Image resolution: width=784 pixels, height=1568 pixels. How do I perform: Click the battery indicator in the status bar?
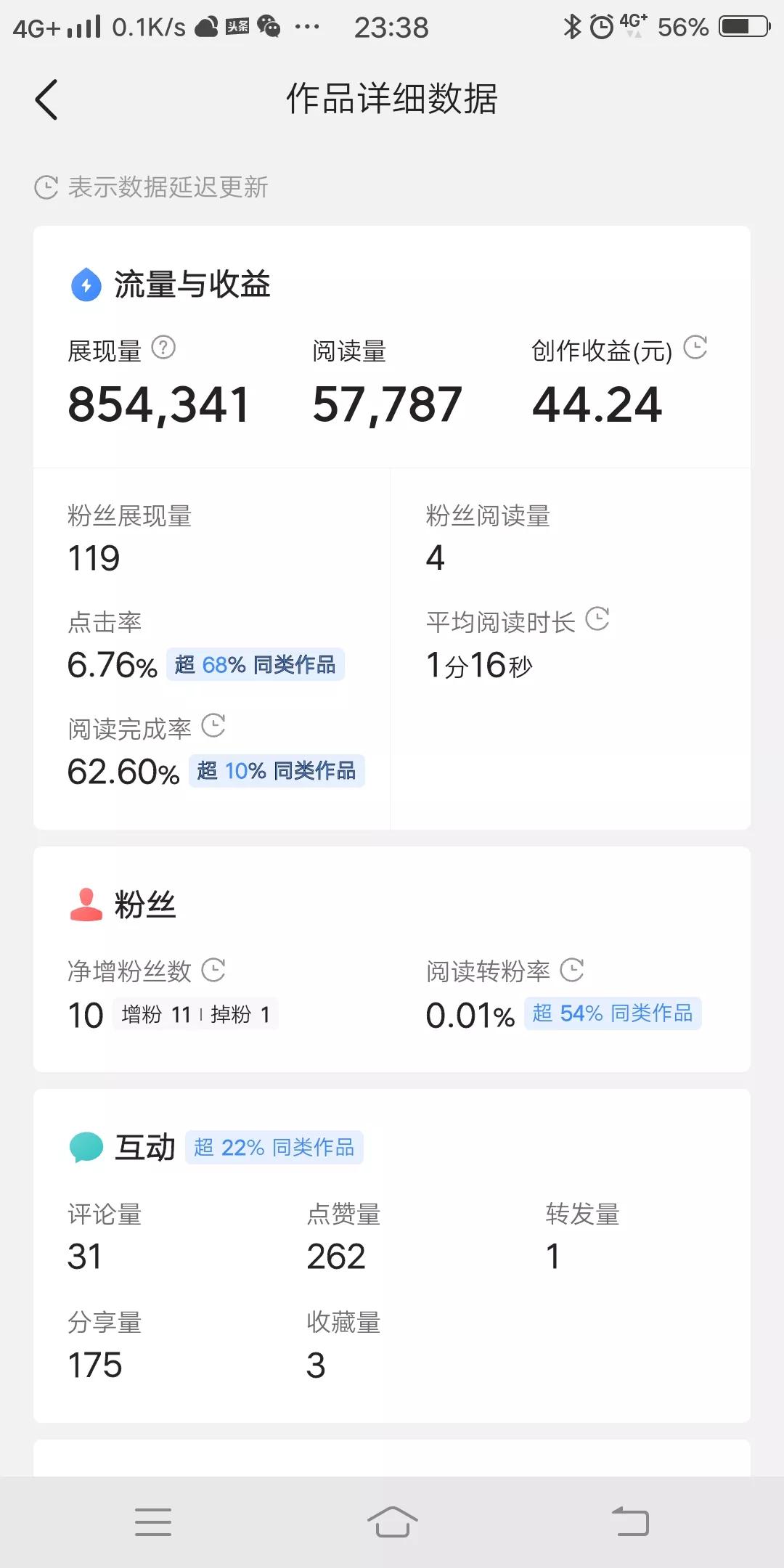742,26
